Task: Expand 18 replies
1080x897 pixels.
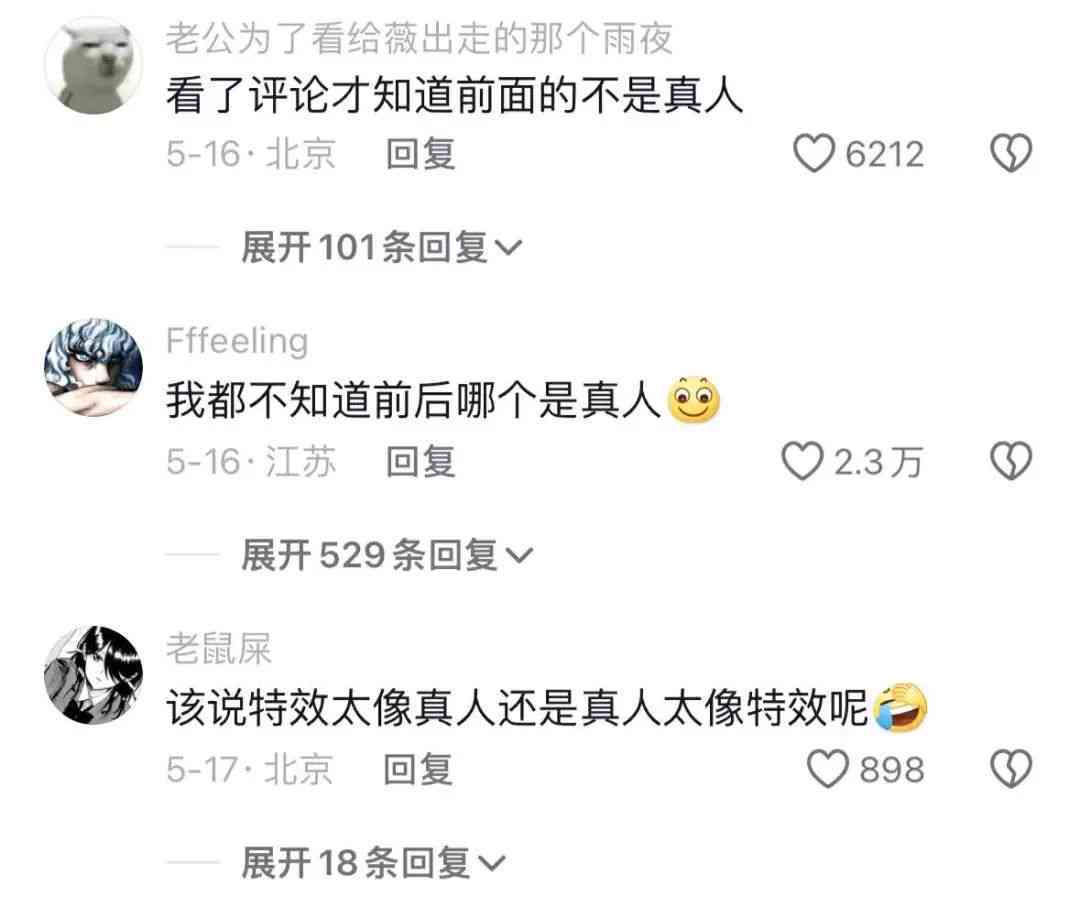Action: coord(374,862)
